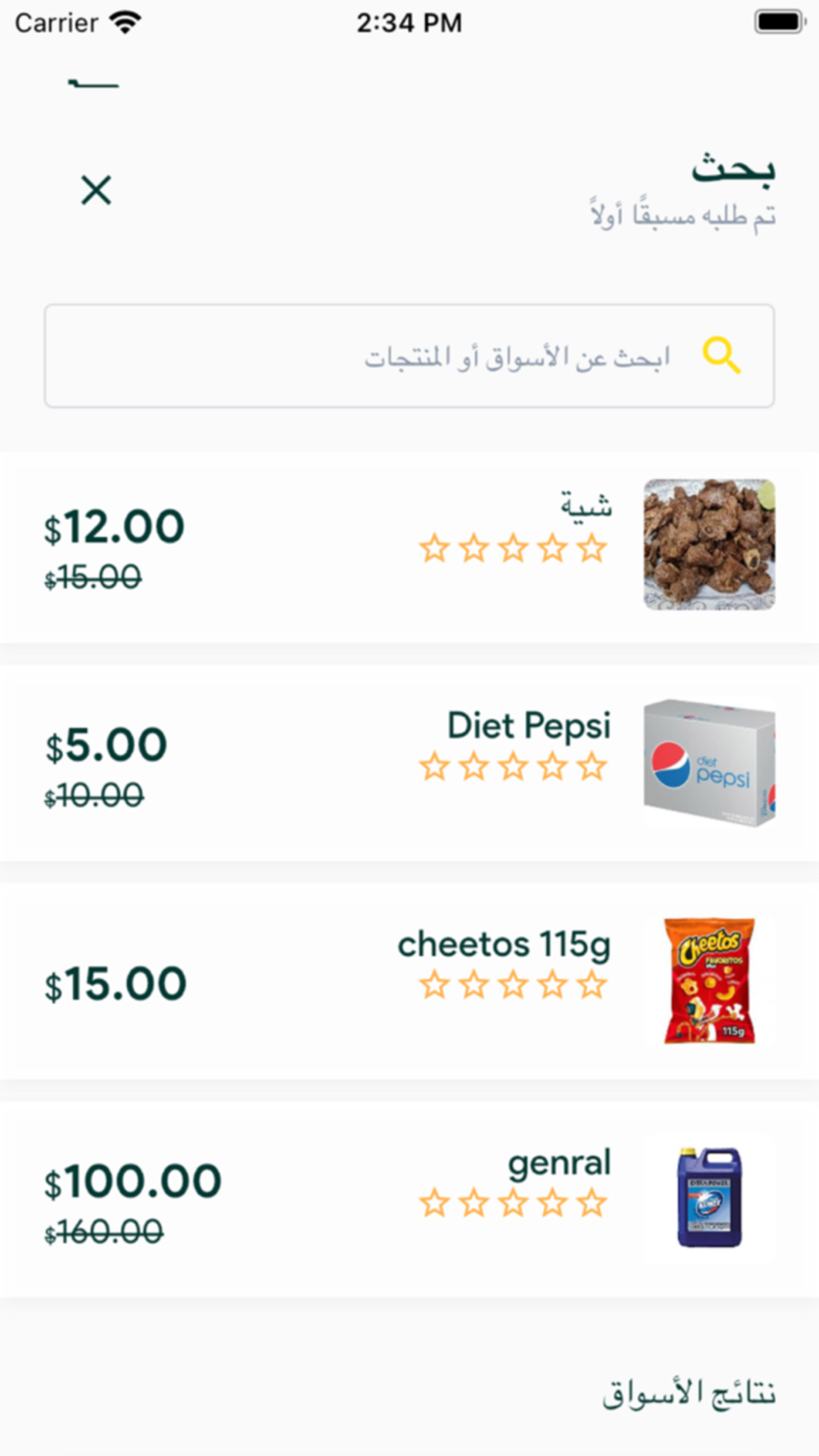
Task: Close the search screen with the X
Action: pos(96,190)
